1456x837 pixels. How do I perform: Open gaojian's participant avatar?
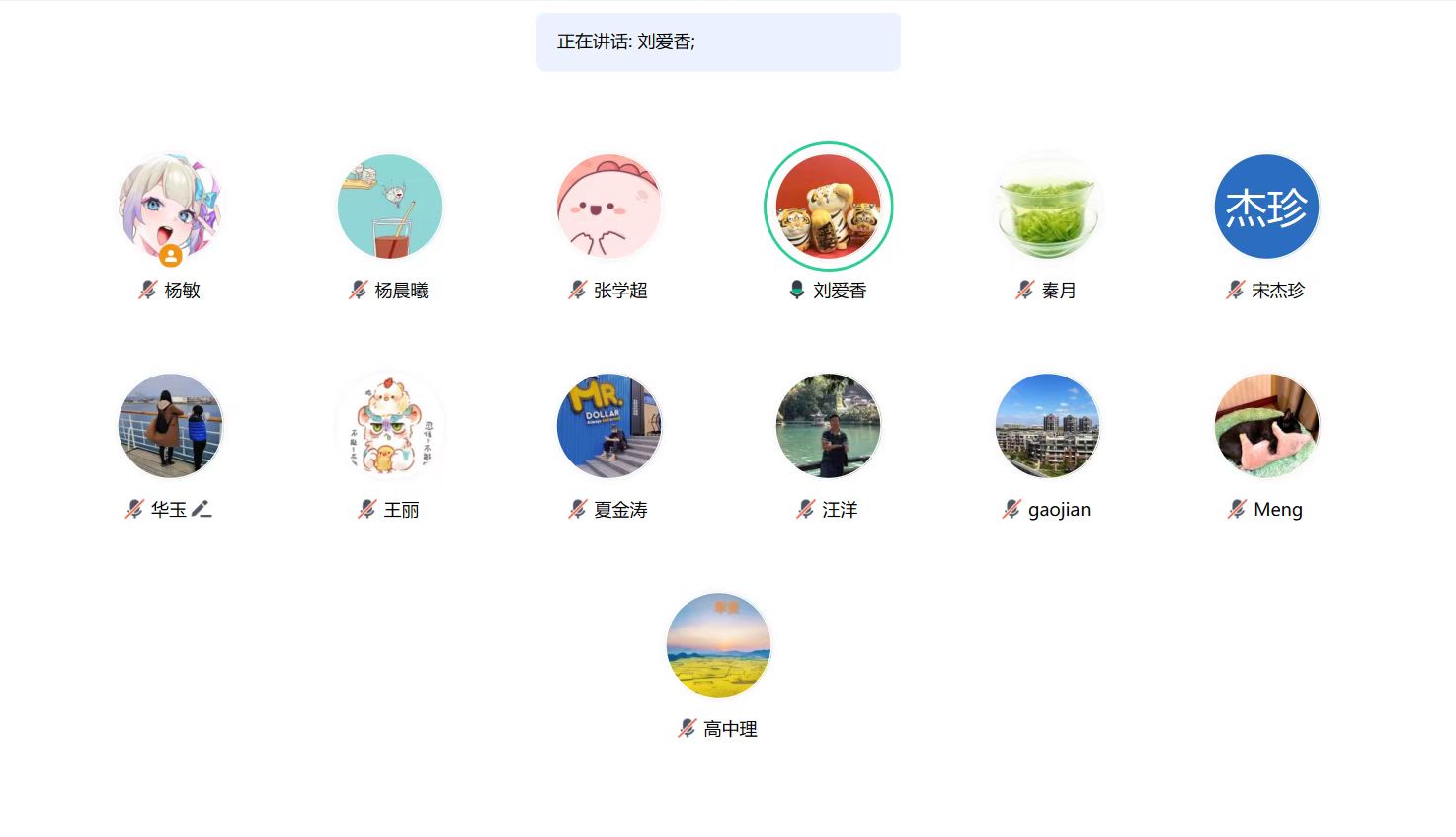(1047, 426)
